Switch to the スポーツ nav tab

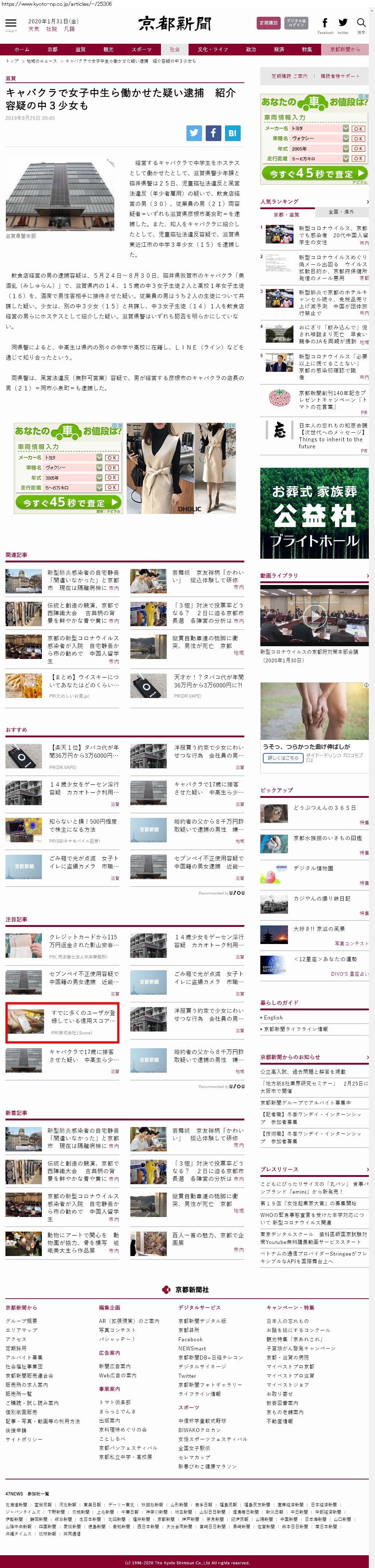pyautogui.click(x=141, y=49)
